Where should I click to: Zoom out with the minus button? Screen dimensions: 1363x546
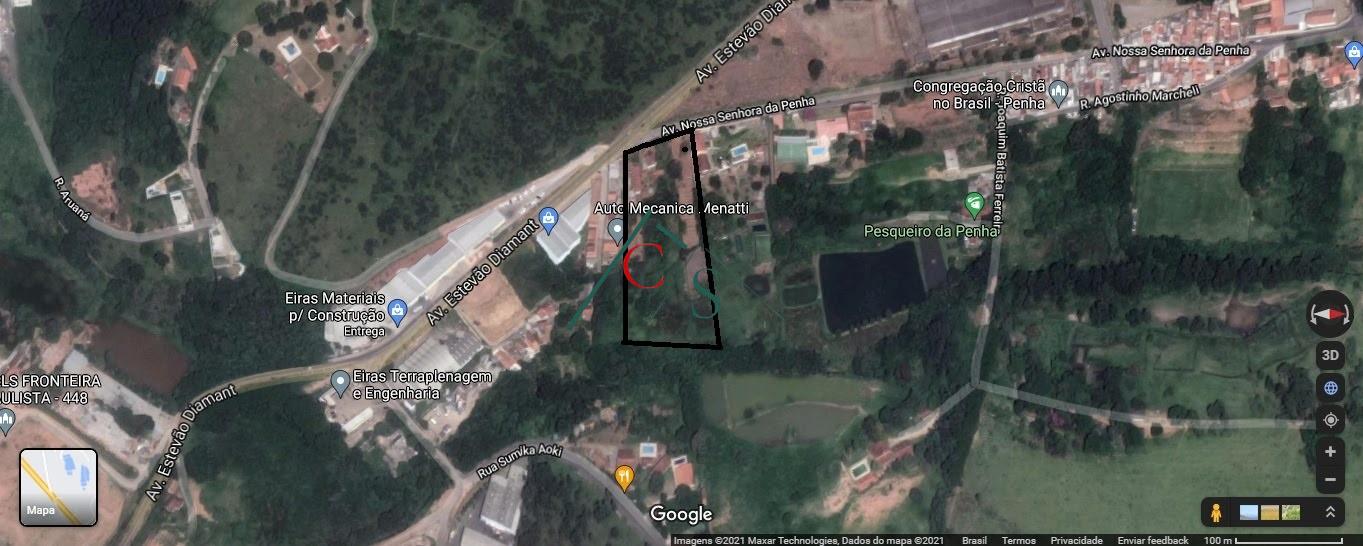pyautogui.click(x=1330, y=481)
